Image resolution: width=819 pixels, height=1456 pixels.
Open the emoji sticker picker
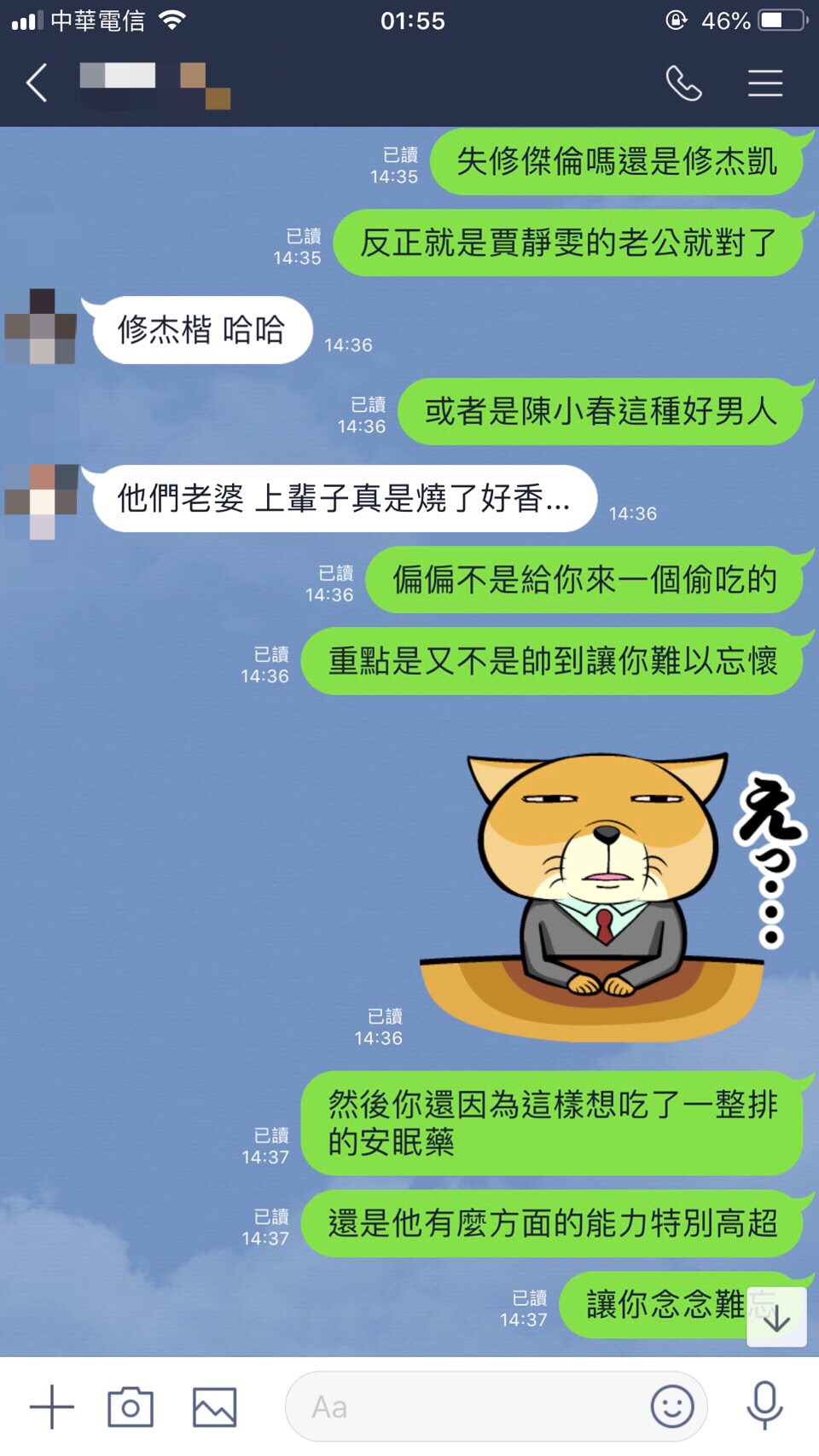672,1407
